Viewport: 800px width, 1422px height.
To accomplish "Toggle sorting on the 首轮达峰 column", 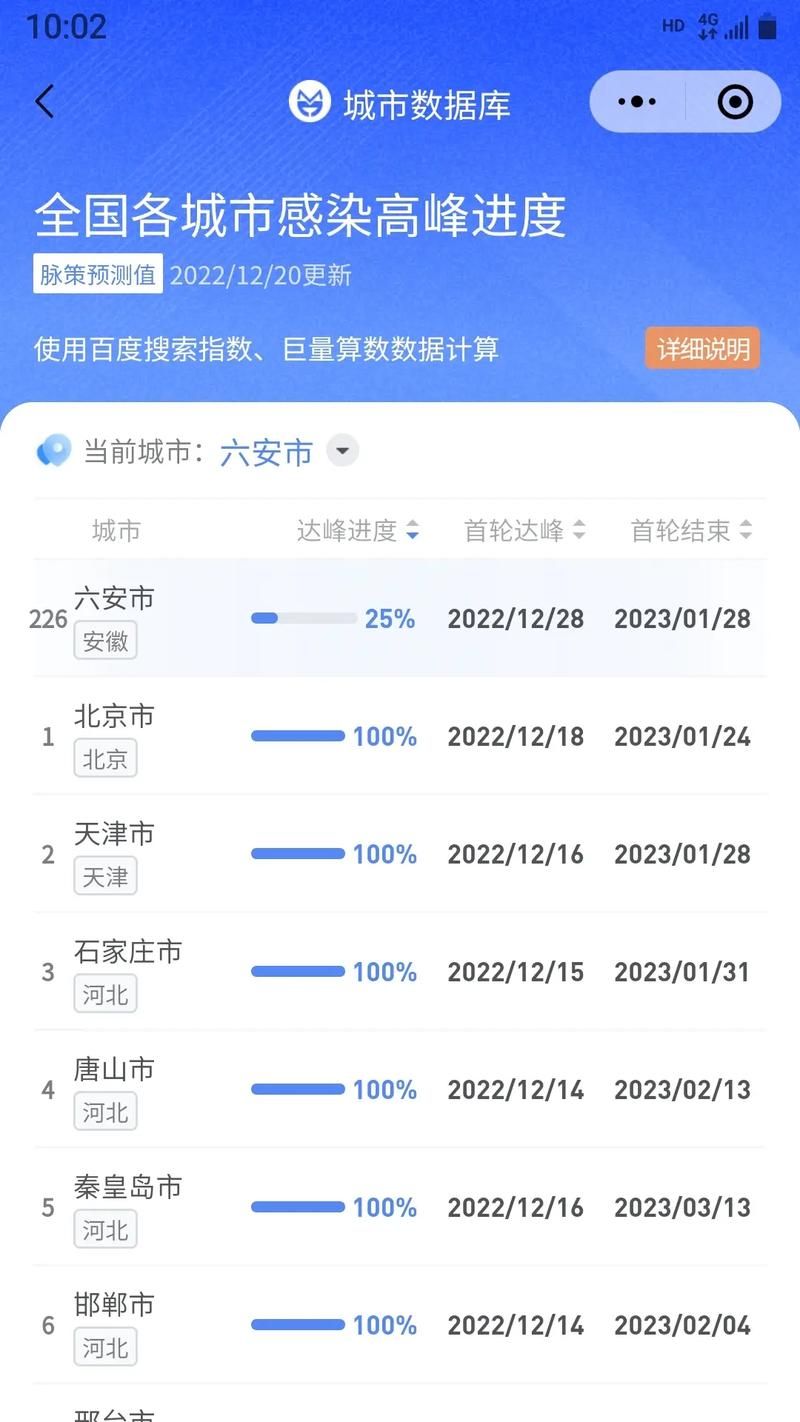I will click(x=525, y=530).
